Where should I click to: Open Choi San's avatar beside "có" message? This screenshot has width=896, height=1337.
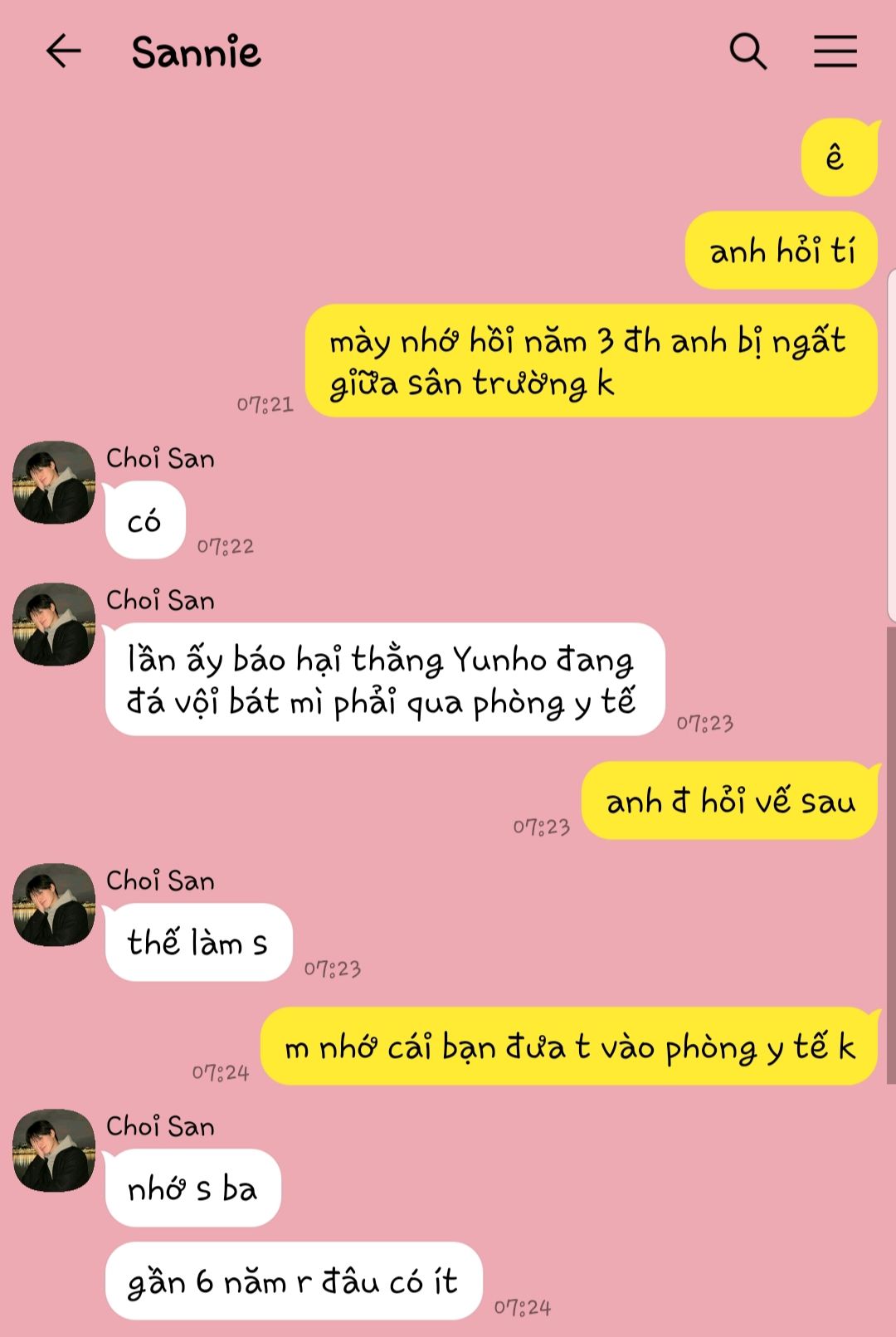click(x=54, y=482)
